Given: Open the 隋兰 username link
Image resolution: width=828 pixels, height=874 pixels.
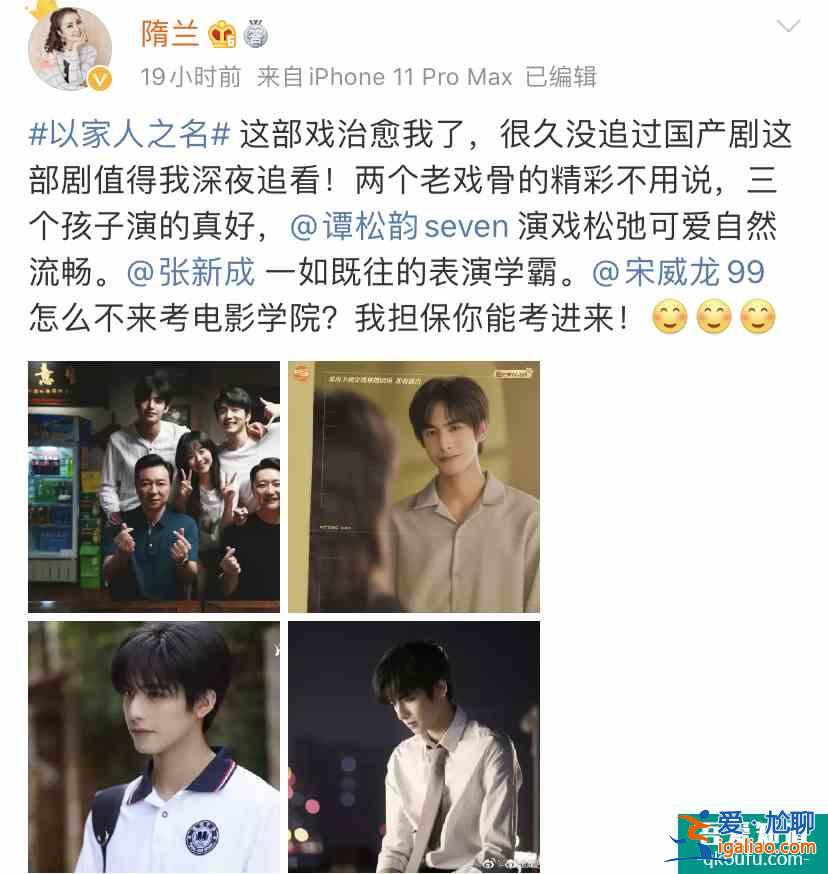Looking at the screenshot, I should 168,33.
